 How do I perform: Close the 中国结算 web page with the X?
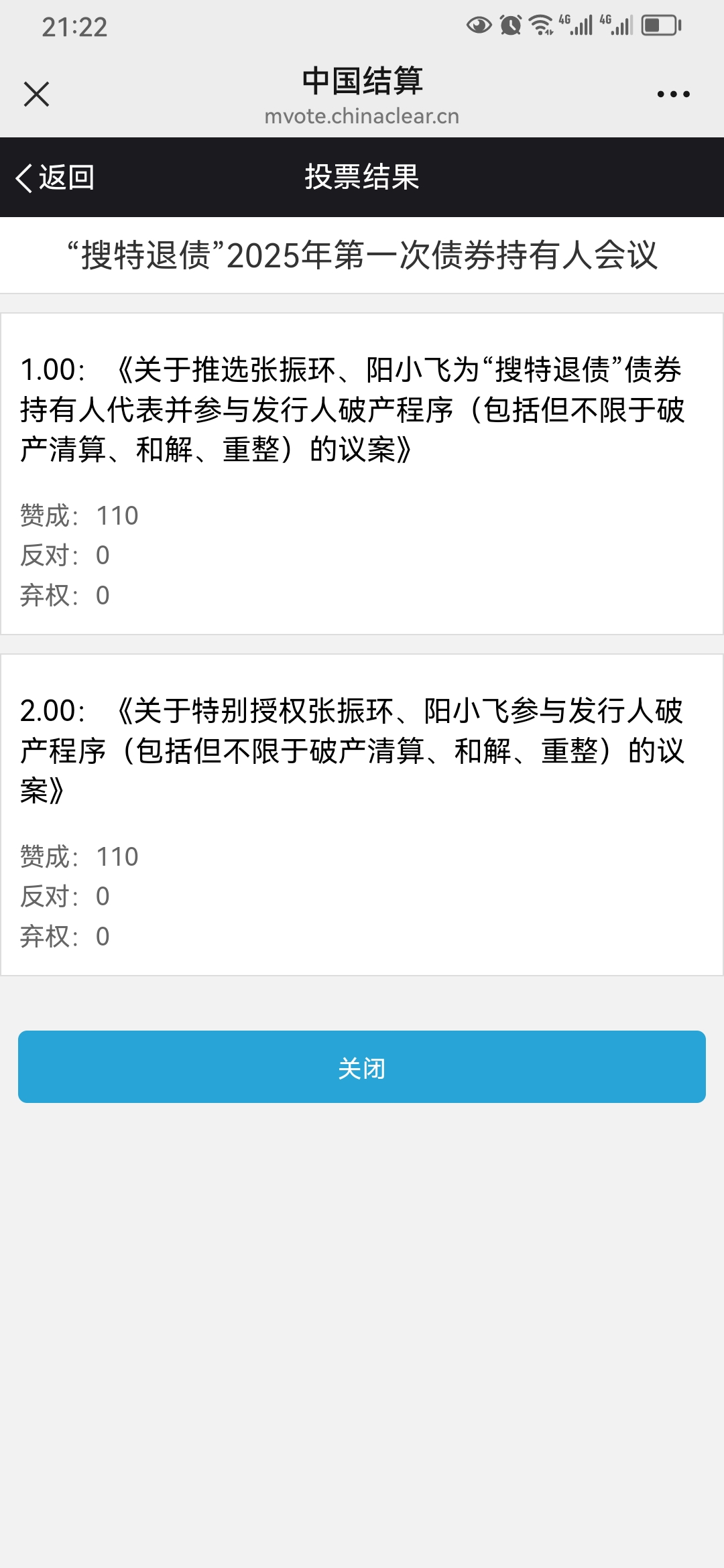point(36,94)
